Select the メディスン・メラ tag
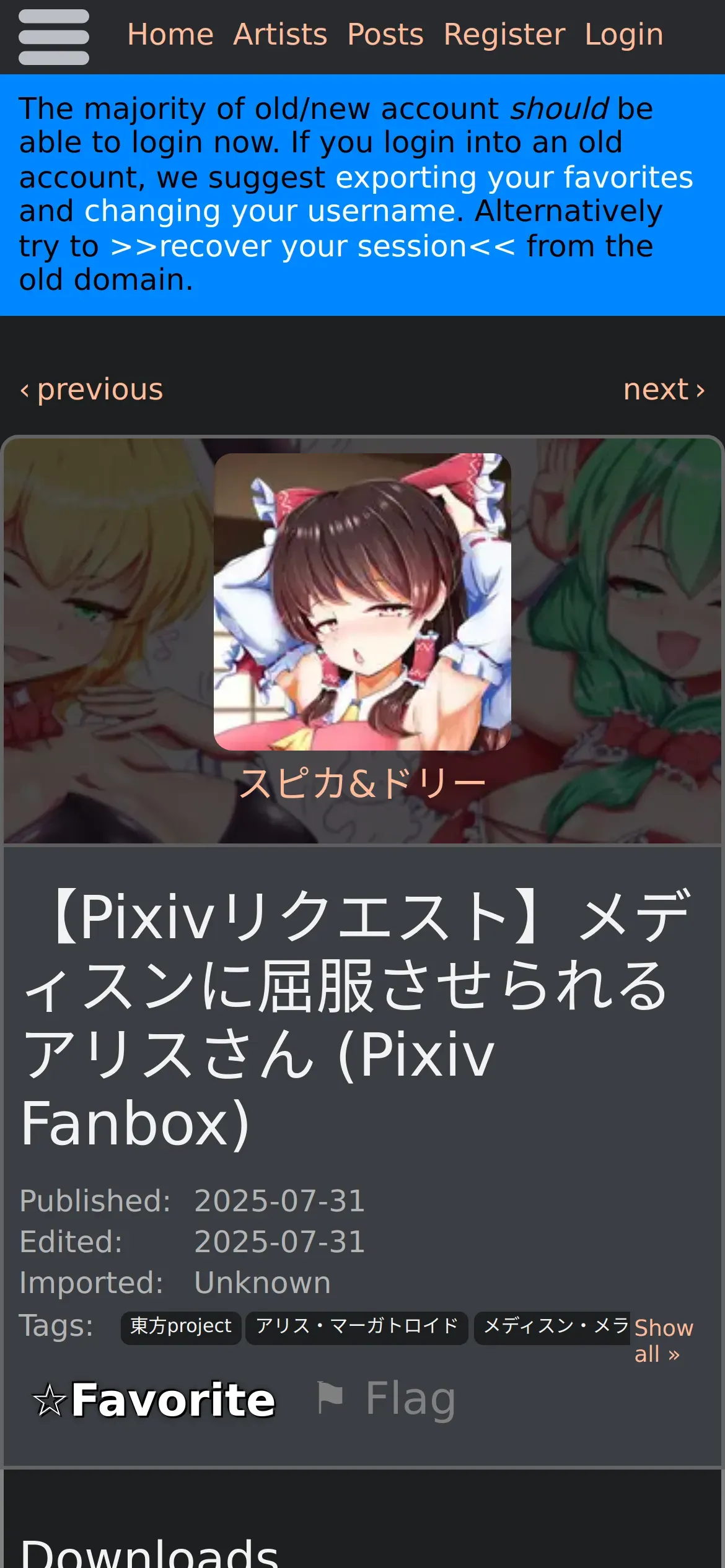This screenshot has width=725, height=1568. [552, 1326]
